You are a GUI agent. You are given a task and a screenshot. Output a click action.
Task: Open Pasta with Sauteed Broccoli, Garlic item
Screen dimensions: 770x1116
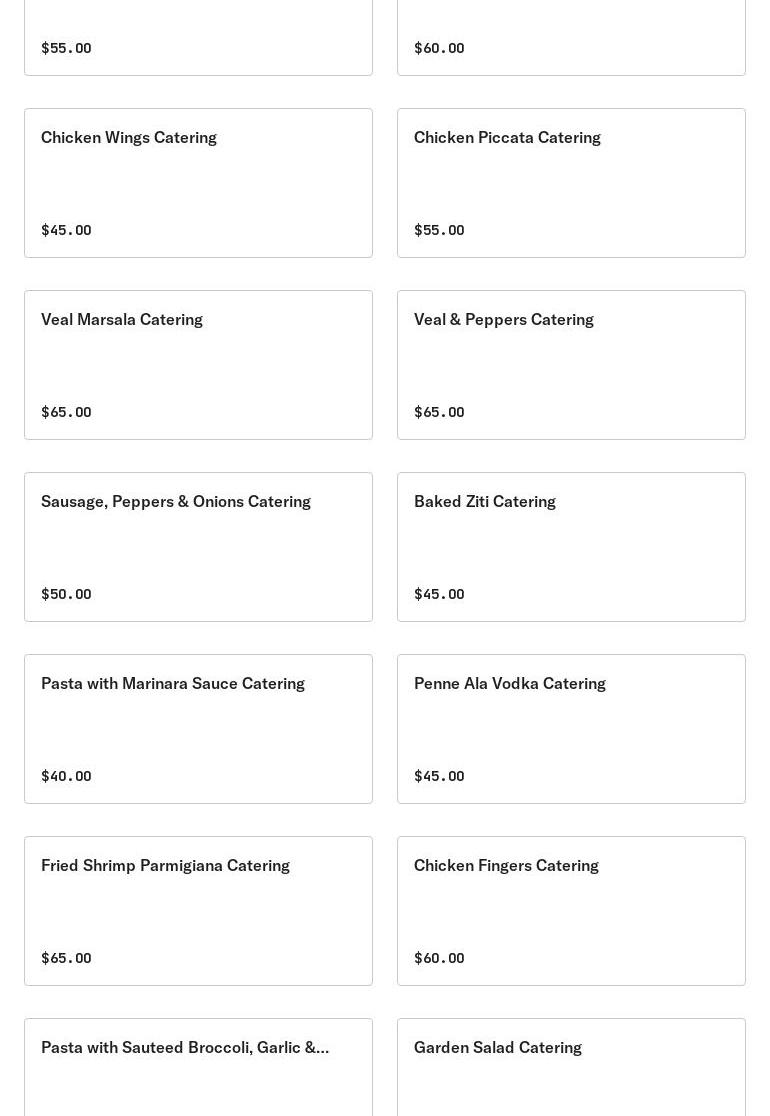coord(198,1066)
